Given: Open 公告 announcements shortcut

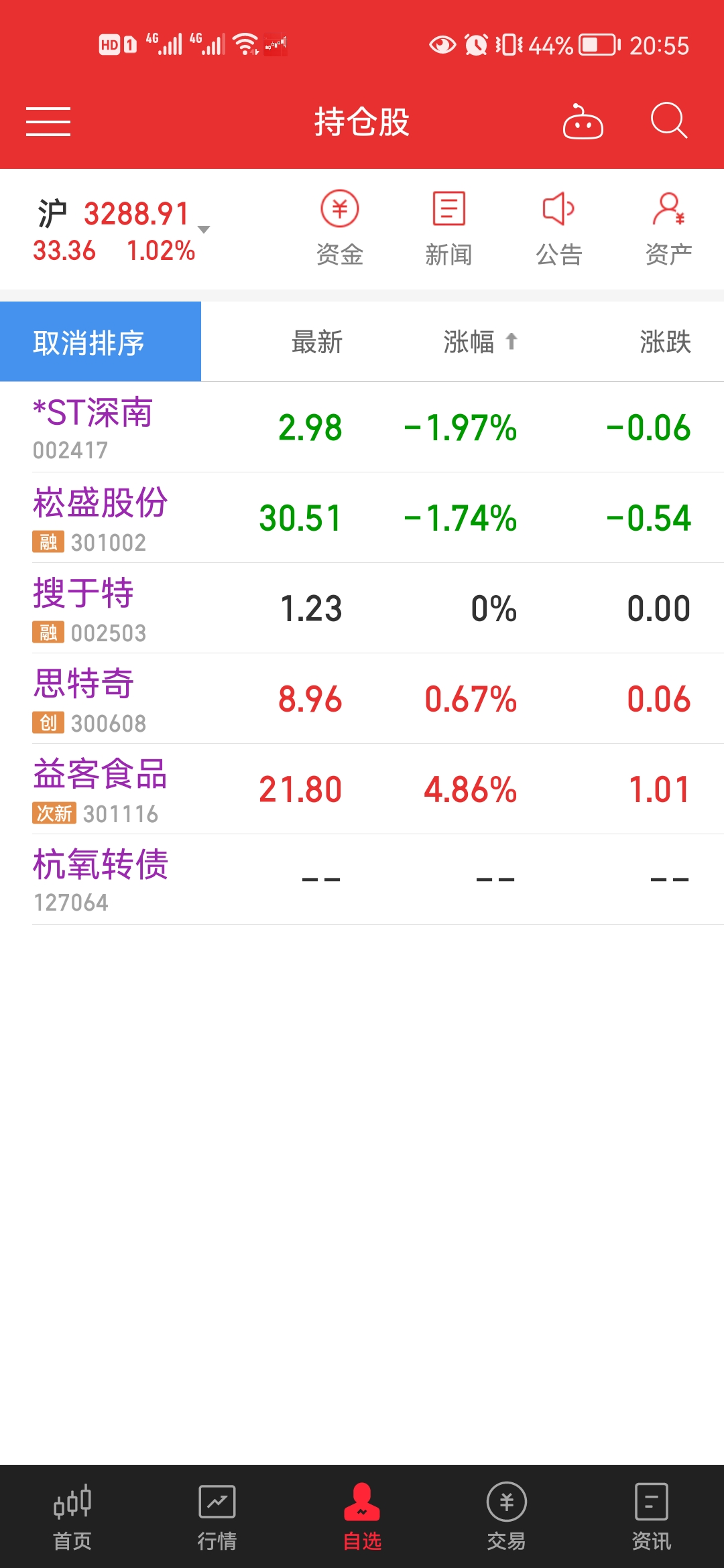Looking at the screenshot, I should point(558,228).
